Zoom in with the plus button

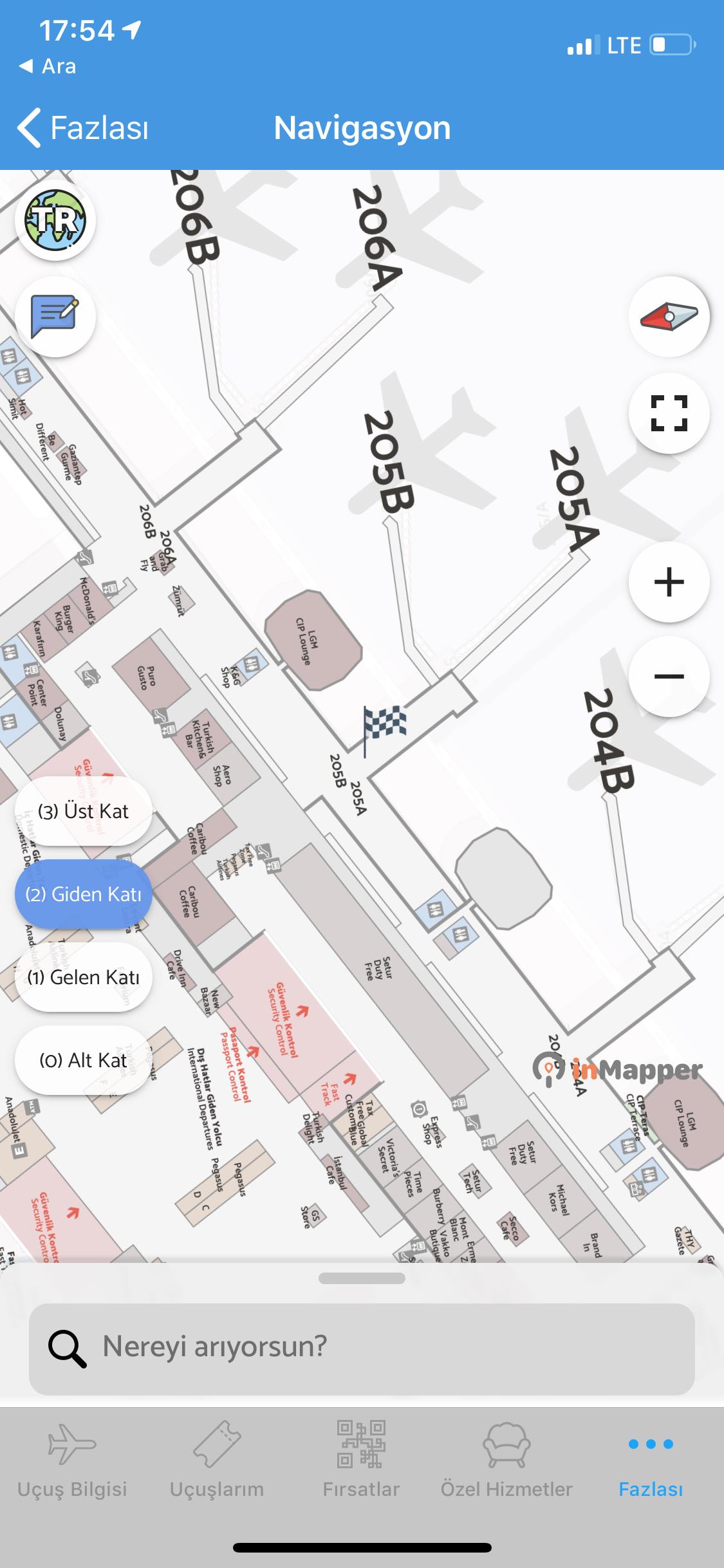coord(669,582)
